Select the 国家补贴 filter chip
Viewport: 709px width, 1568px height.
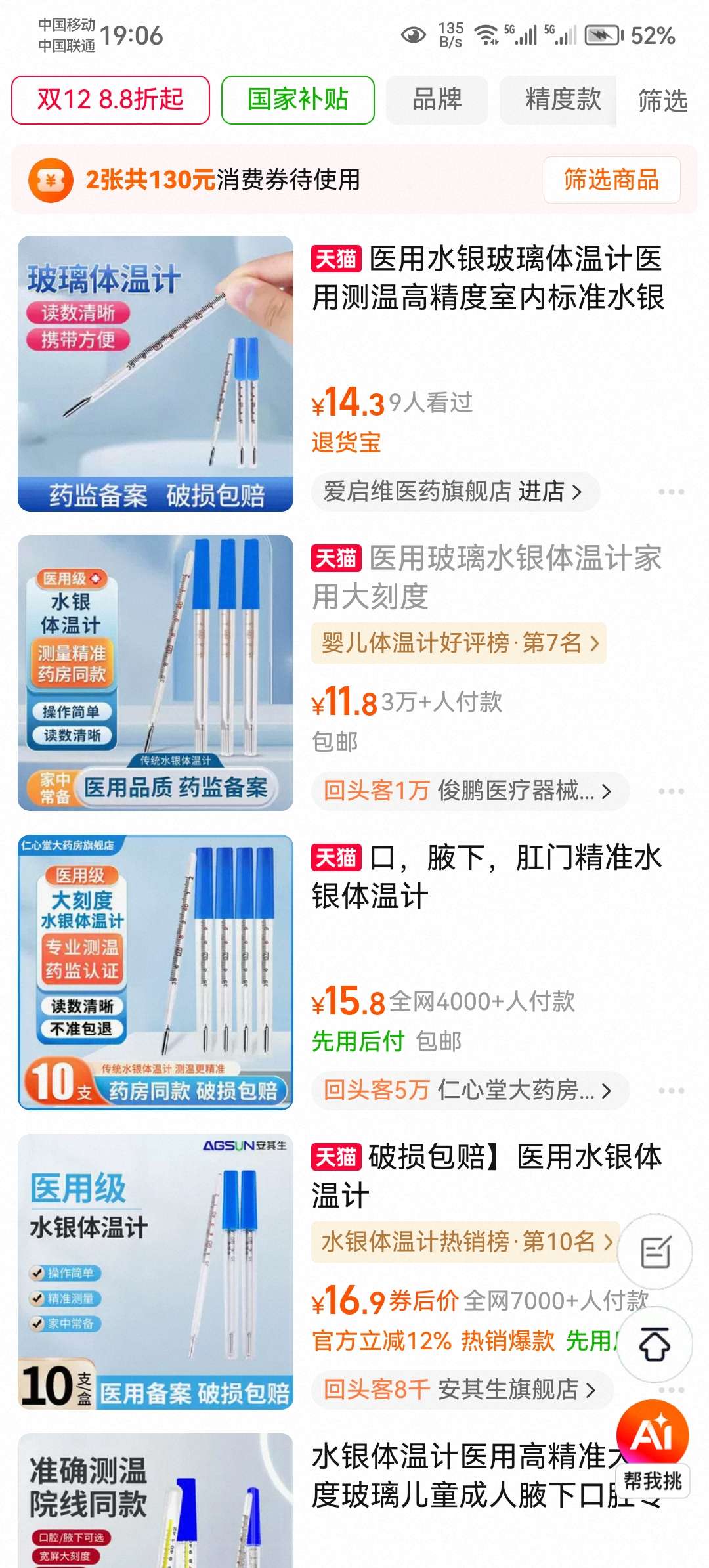[x=297, y=100]
